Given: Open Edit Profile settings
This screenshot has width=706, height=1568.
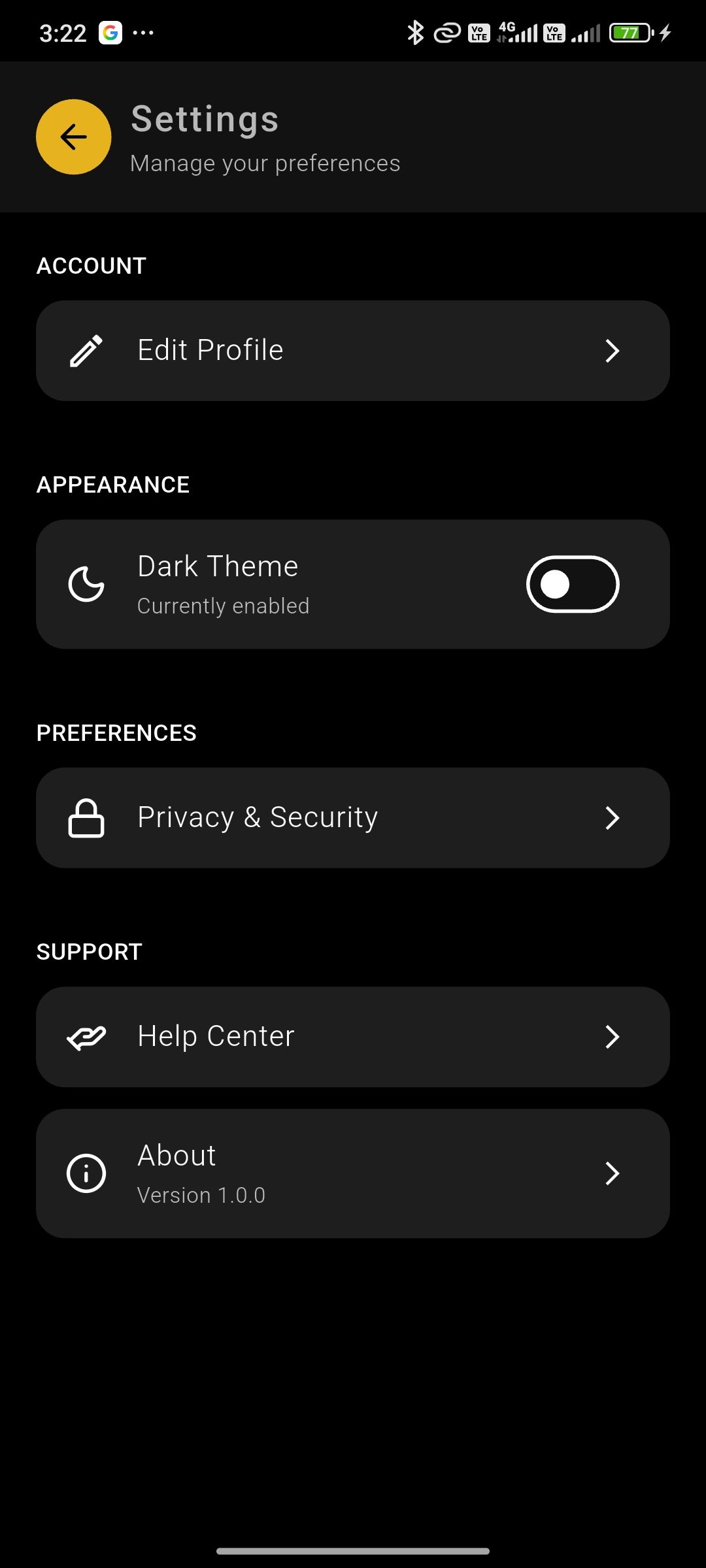Looking at the screenshot, I should [x=353, y=351].
